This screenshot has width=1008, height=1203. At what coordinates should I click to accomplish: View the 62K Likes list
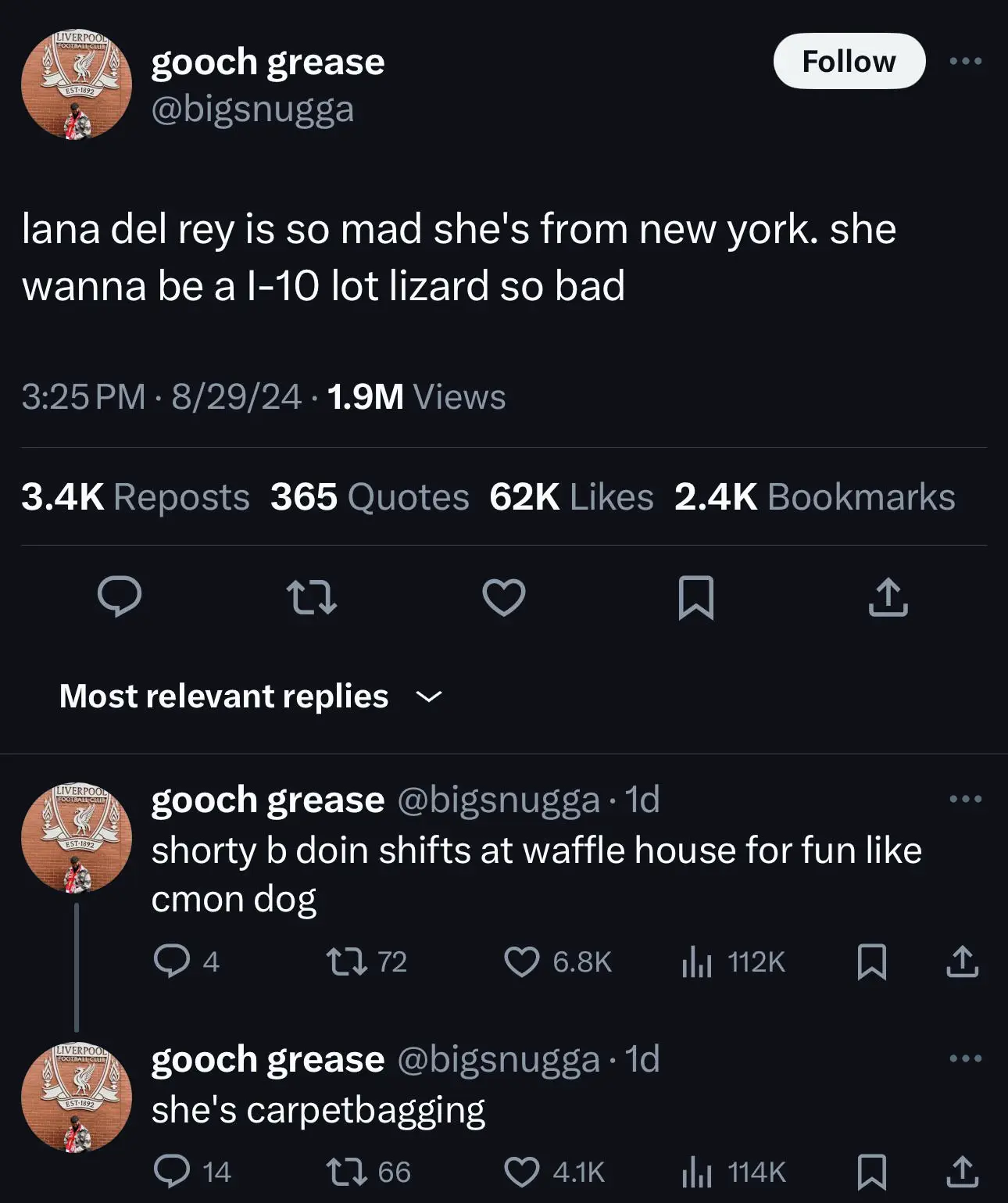(571, 497)
